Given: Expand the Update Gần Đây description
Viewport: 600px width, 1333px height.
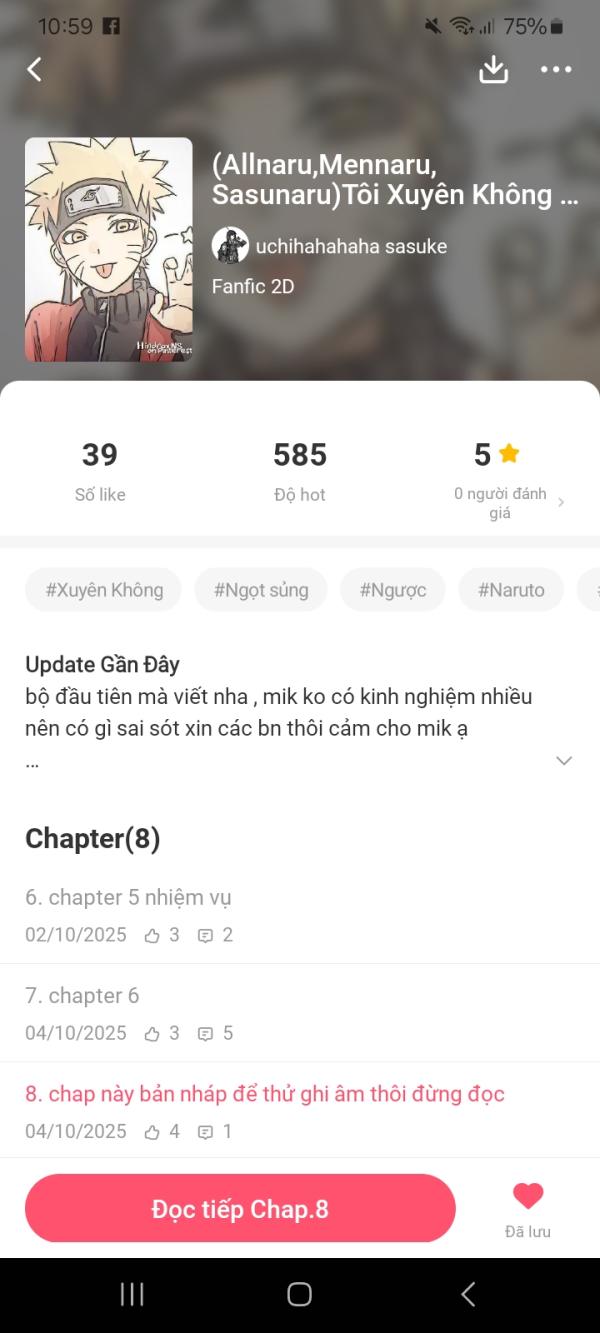Looking at the screenshot, I should pos(564,761).
